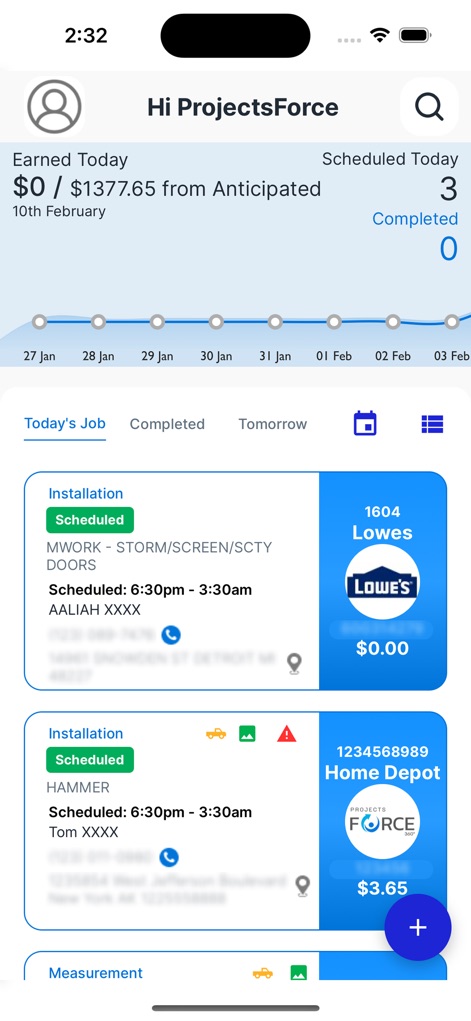Switch to the Completed tab
471x1021 pixels.
[167, 424]
